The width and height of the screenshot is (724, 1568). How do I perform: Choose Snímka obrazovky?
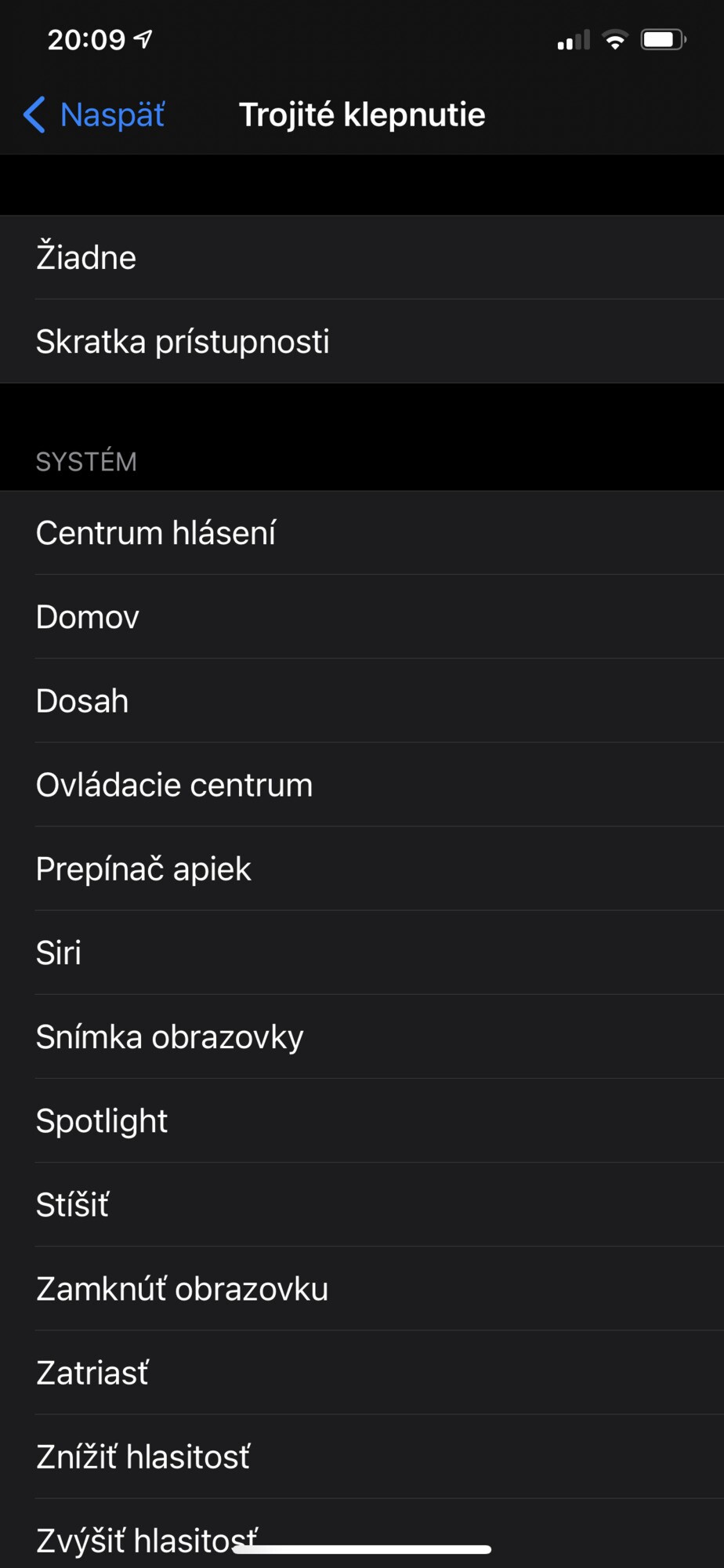362,1036
